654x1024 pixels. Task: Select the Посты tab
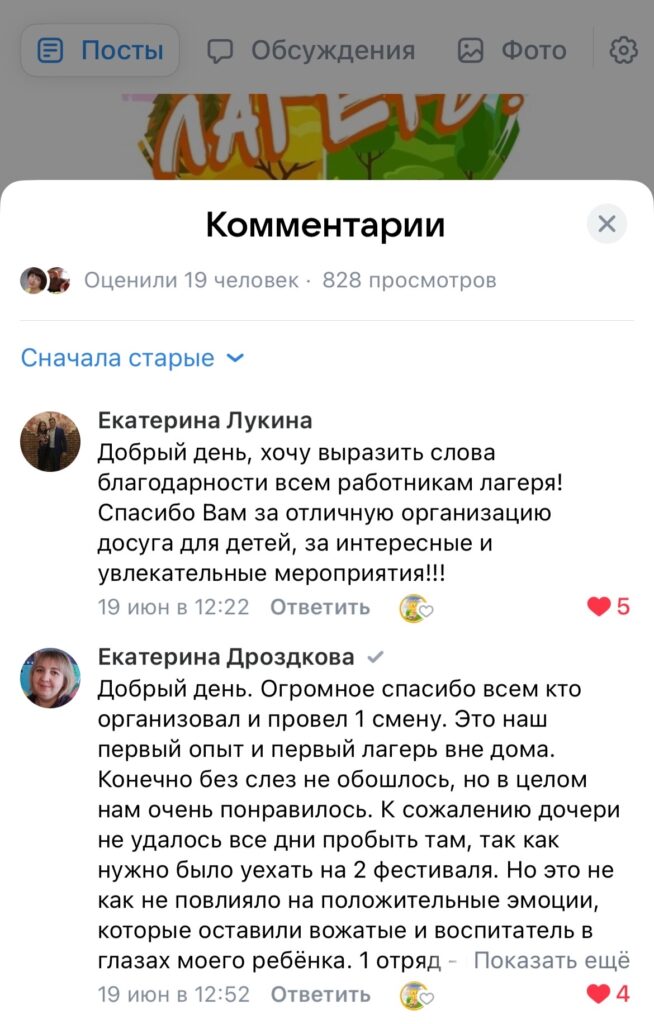point(100,50)
